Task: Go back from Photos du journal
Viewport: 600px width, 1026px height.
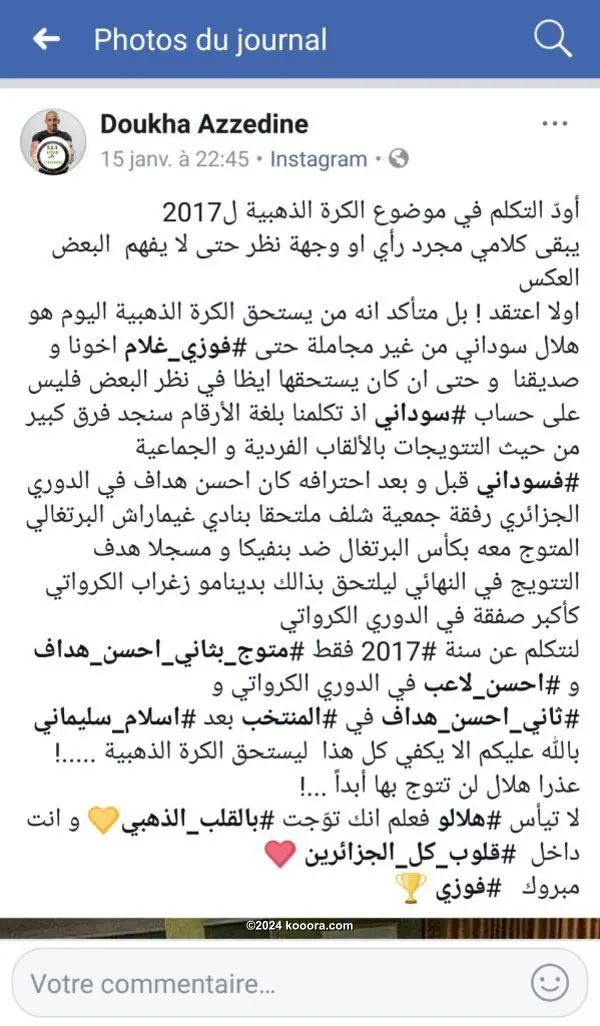Action: 46,40
